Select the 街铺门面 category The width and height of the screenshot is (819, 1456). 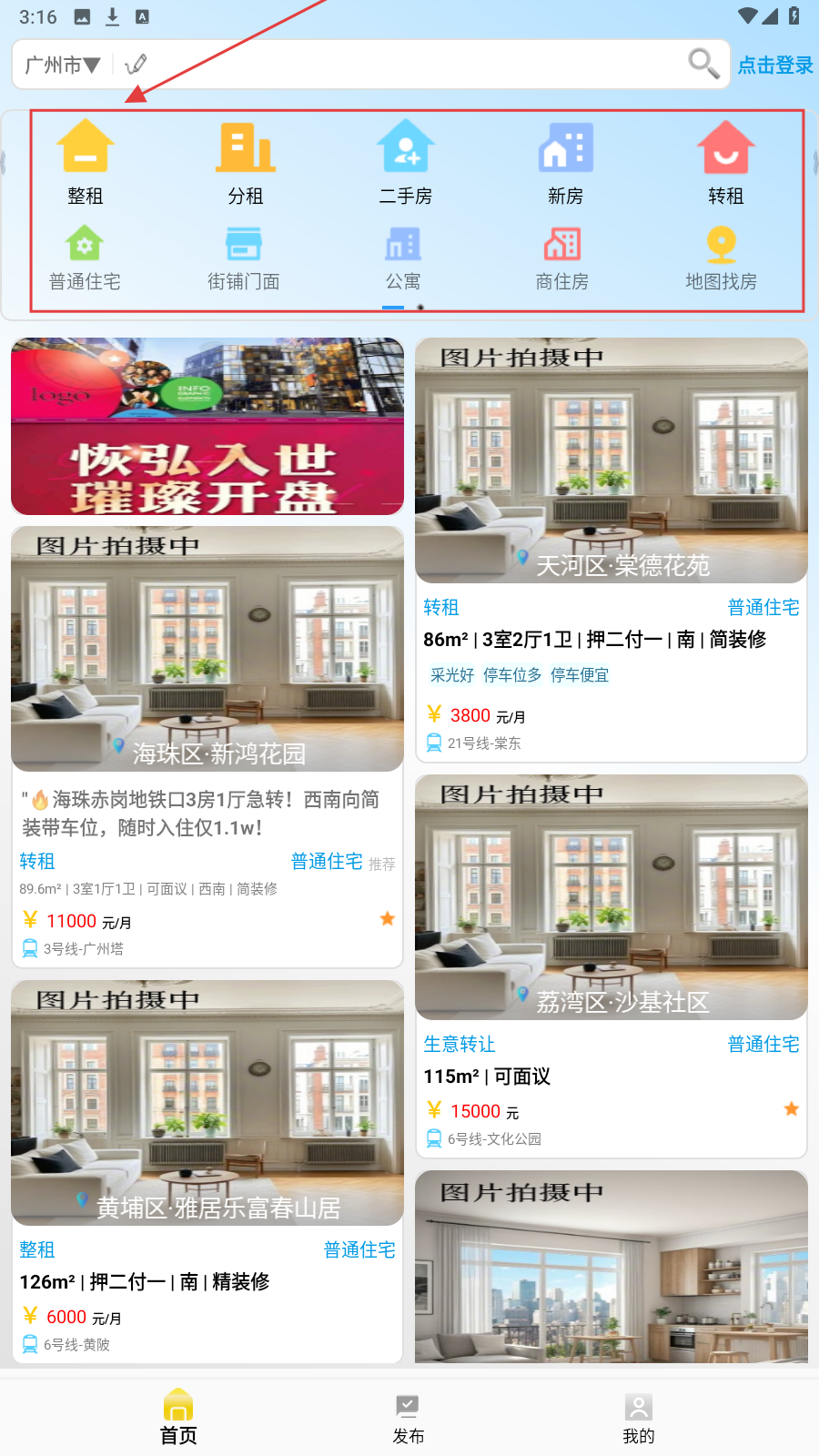(244, 259)
